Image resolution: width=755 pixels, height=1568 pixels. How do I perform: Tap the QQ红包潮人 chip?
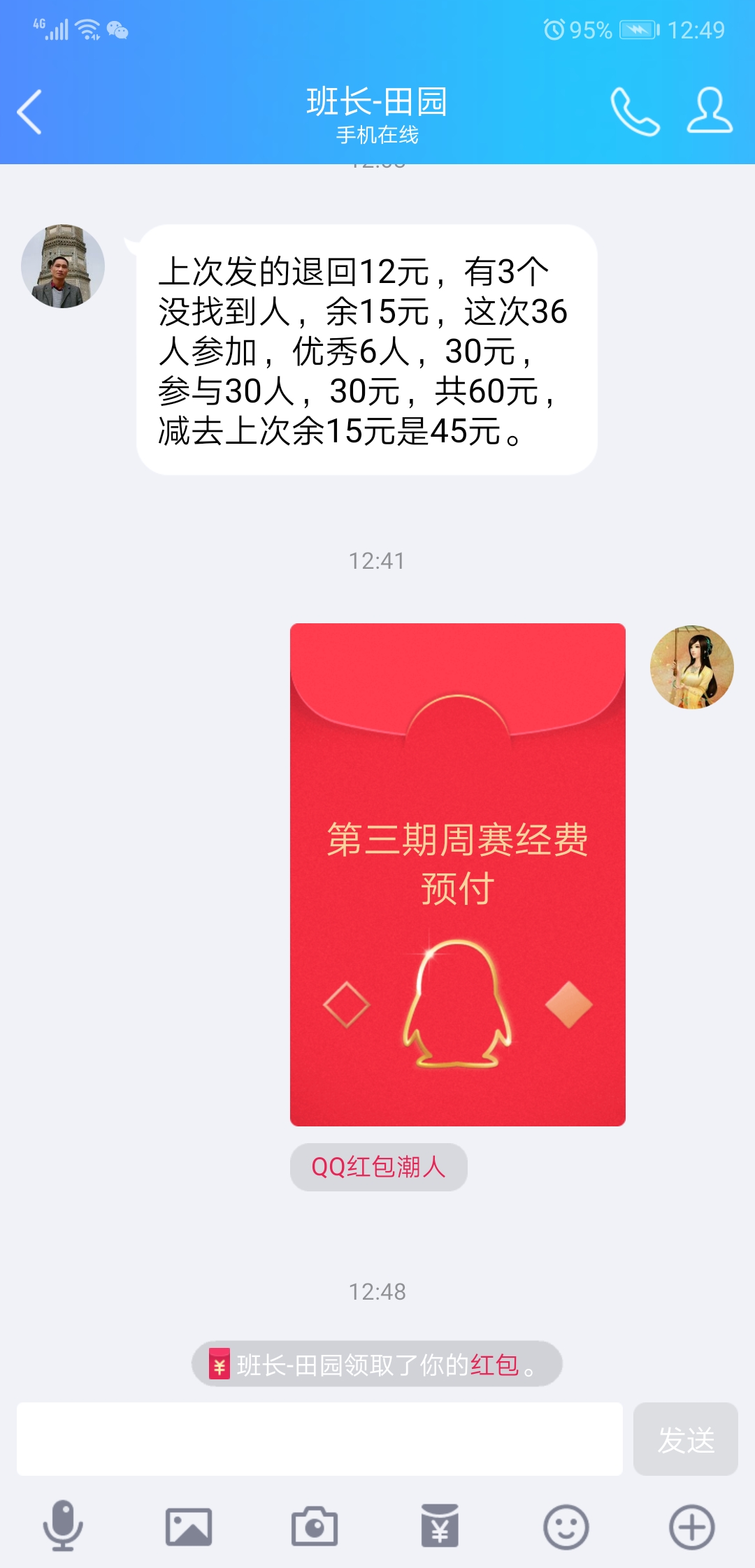tap(378, 1167)
